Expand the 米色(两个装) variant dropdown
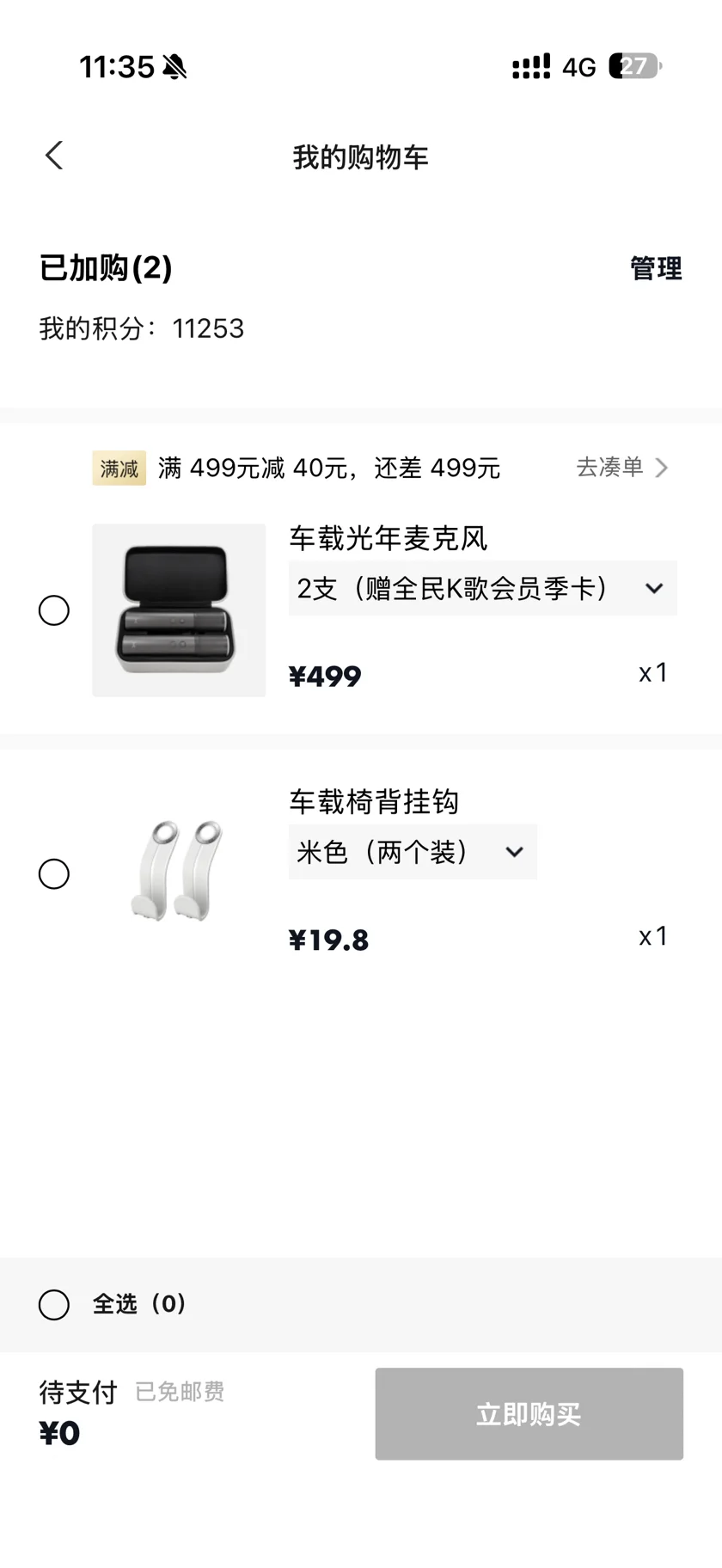Viewport: 722px width, 1568px height. (x=413, y=852)
